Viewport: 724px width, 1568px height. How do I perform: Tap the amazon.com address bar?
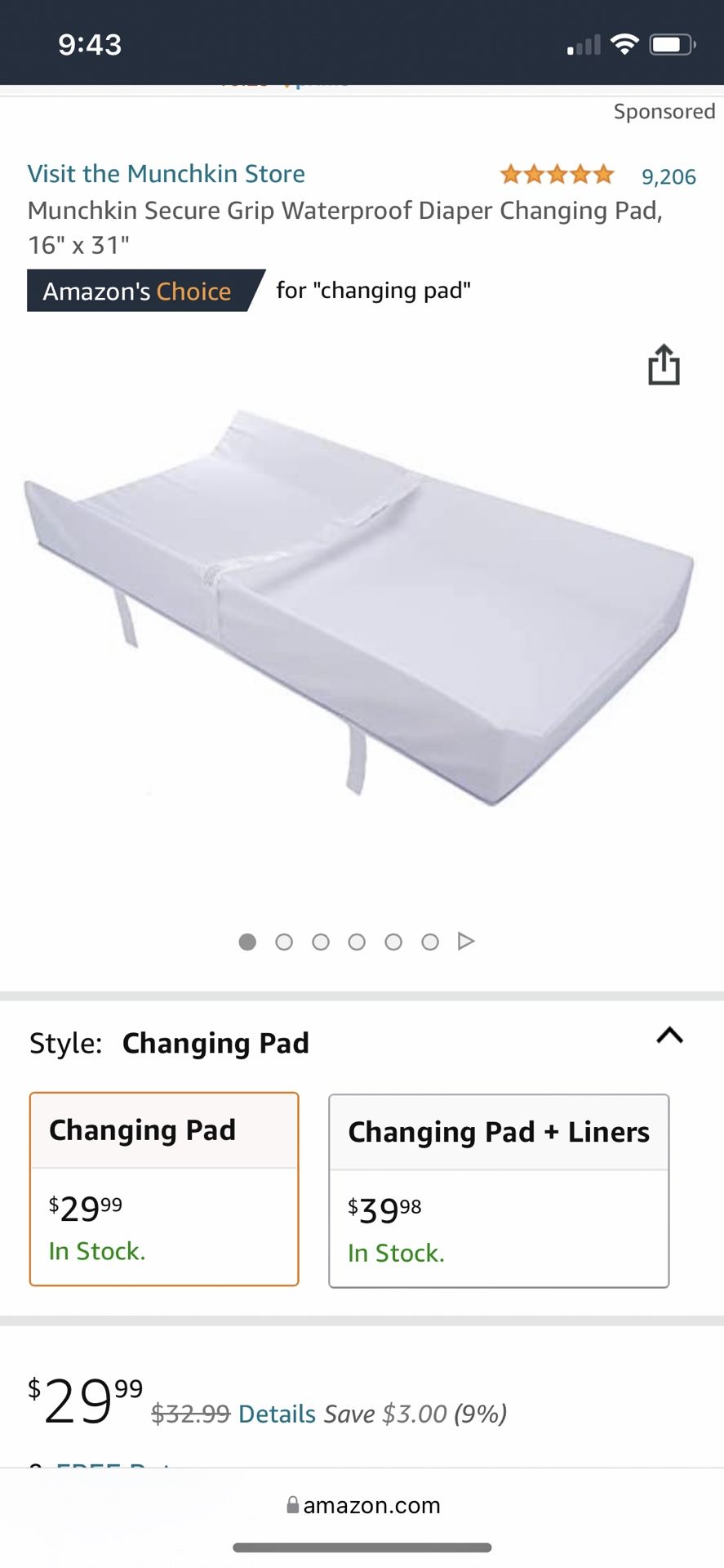362,1505
